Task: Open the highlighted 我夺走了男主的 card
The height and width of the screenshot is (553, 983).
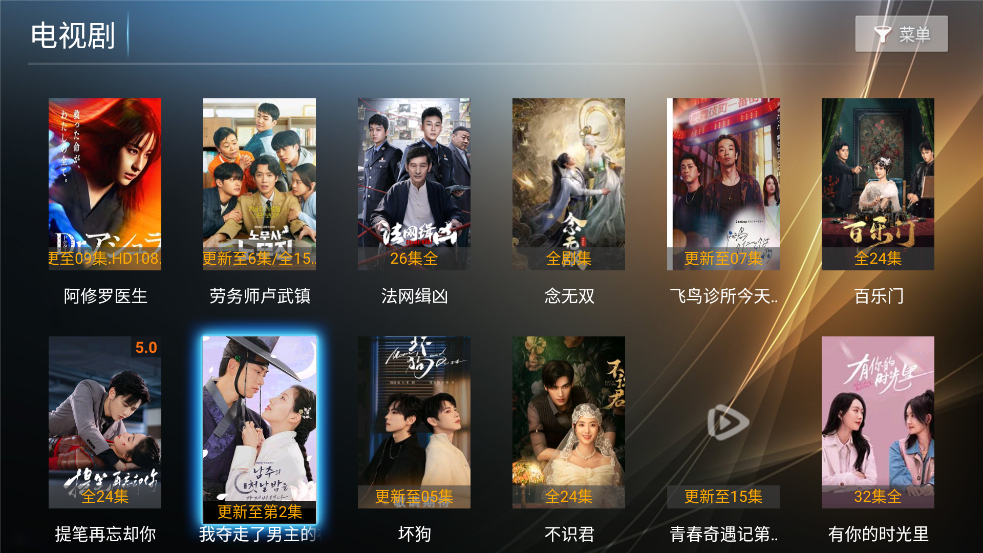Action: (259, 425)
